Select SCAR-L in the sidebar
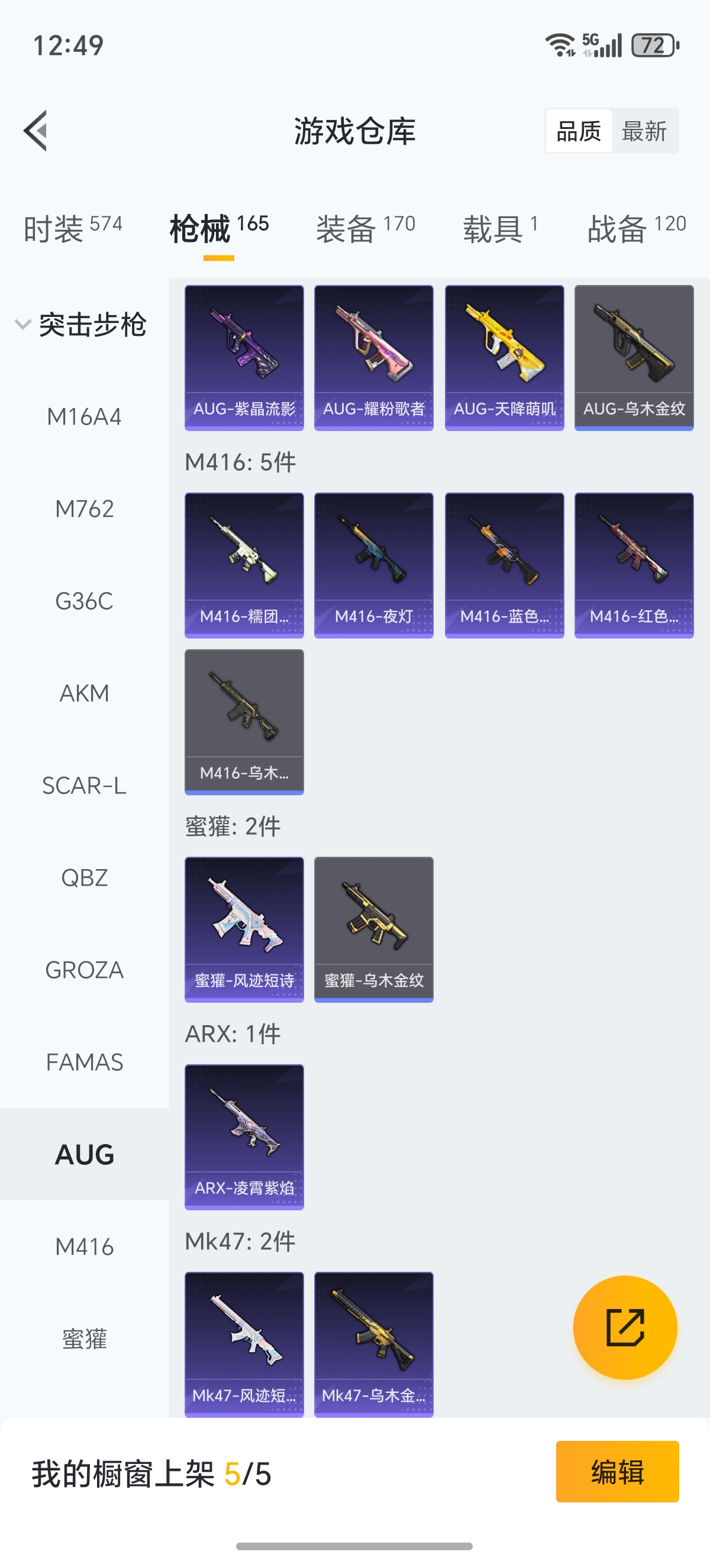Viewport: 710px width, 1568px height. (x=84, y=785)
